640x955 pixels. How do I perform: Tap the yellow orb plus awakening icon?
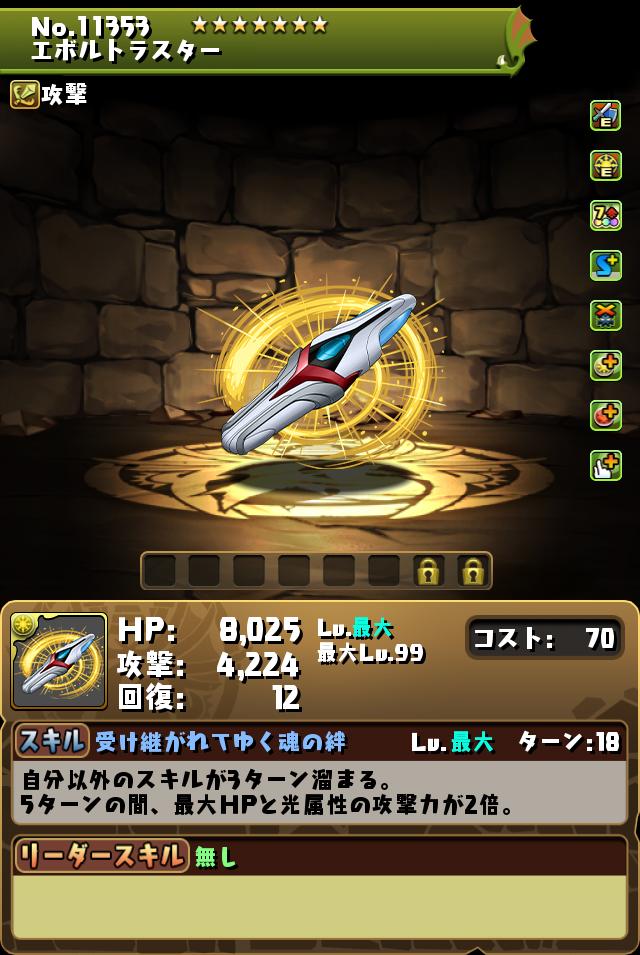[605, 366]
